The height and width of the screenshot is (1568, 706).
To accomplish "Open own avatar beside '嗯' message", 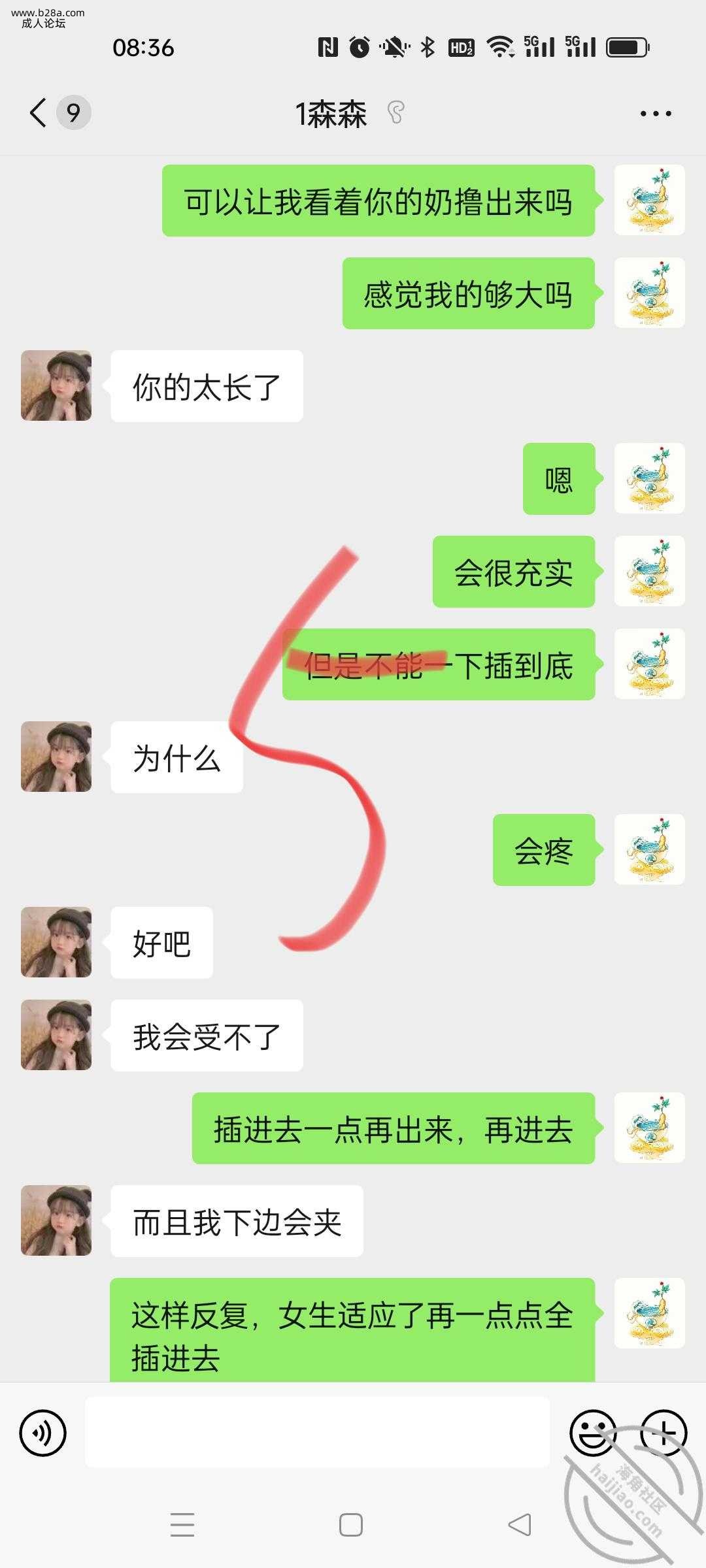I will [649, 478].
